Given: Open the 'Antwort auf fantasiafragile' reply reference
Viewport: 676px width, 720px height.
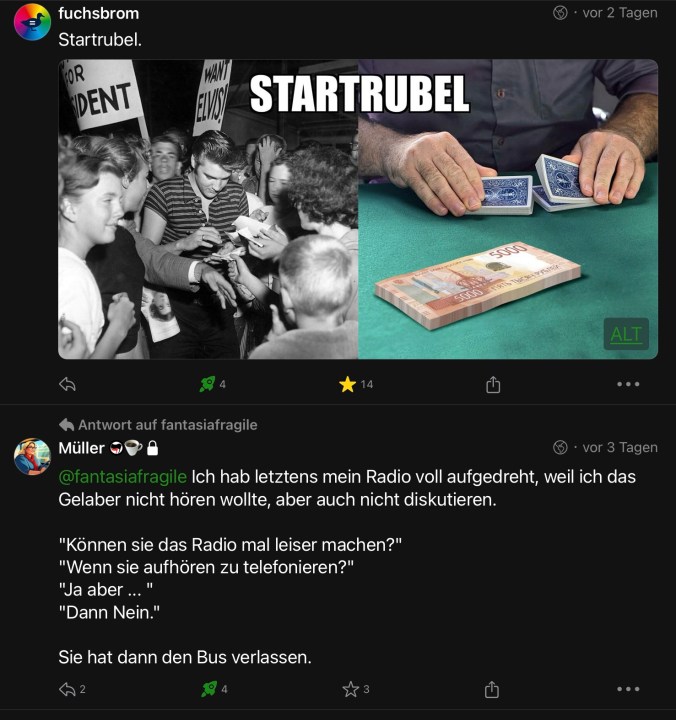Looking at the screenshot, I should tap(158, 425).
